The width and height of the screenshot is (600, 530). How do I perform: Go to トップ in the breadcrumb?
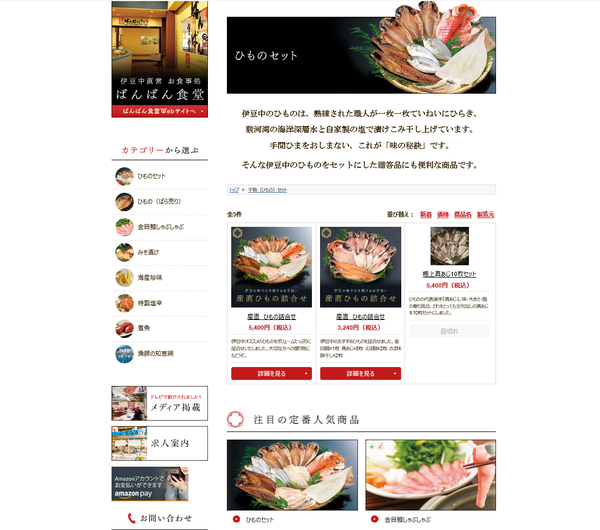[234, 189]
